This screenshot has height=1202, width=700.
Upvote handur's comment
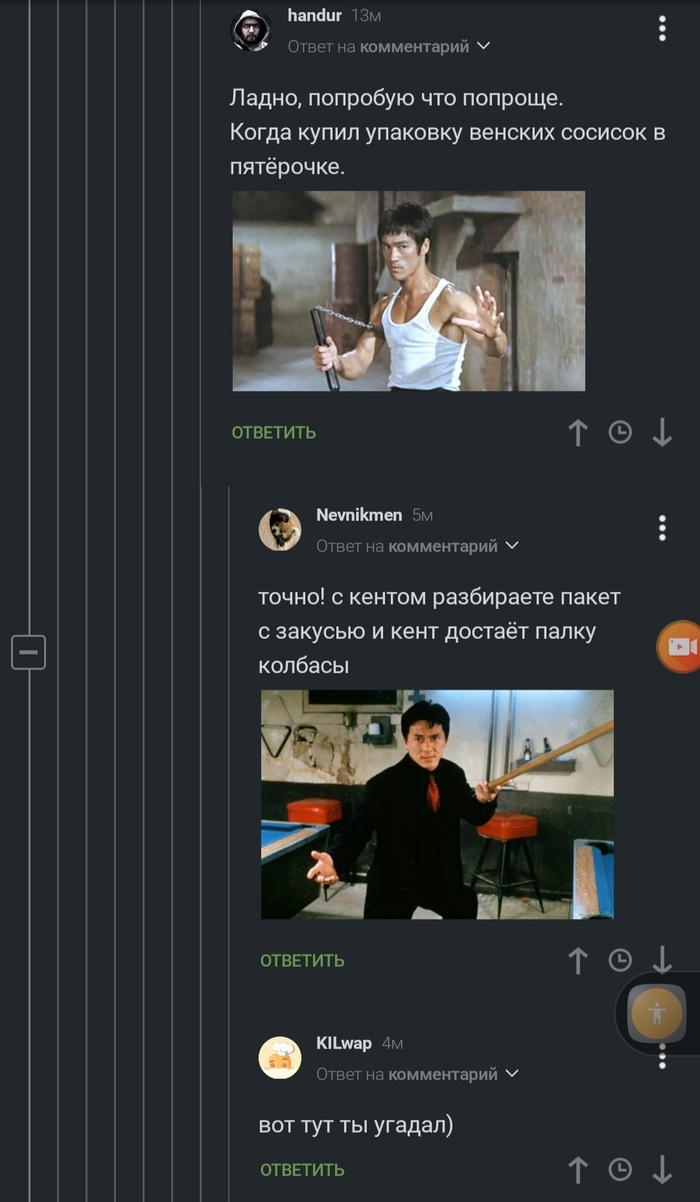click(578, 432)
